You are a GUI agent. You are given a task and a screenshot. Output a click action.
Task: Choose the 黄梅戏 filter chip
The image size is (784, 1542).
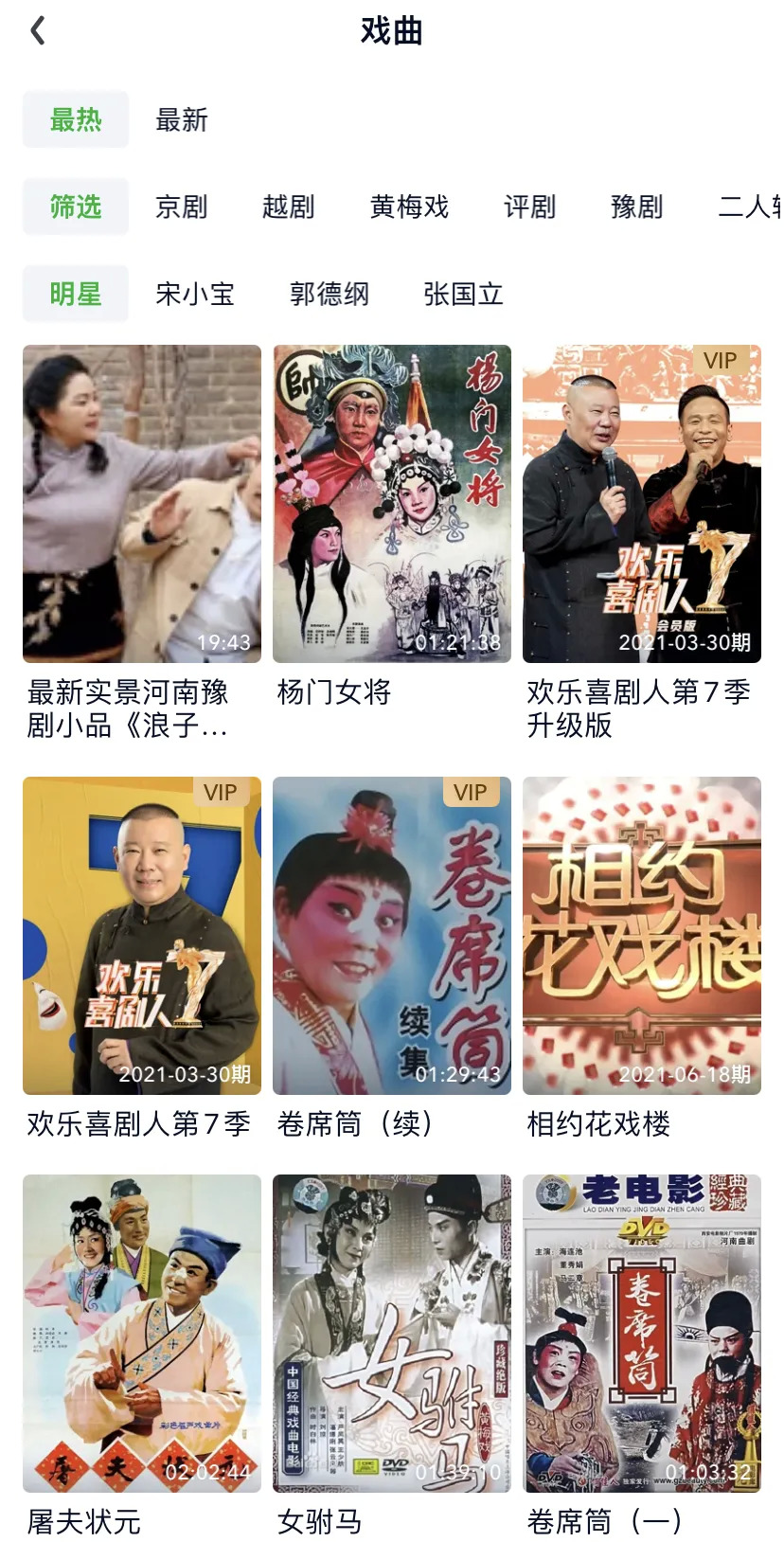pos(409,207)
